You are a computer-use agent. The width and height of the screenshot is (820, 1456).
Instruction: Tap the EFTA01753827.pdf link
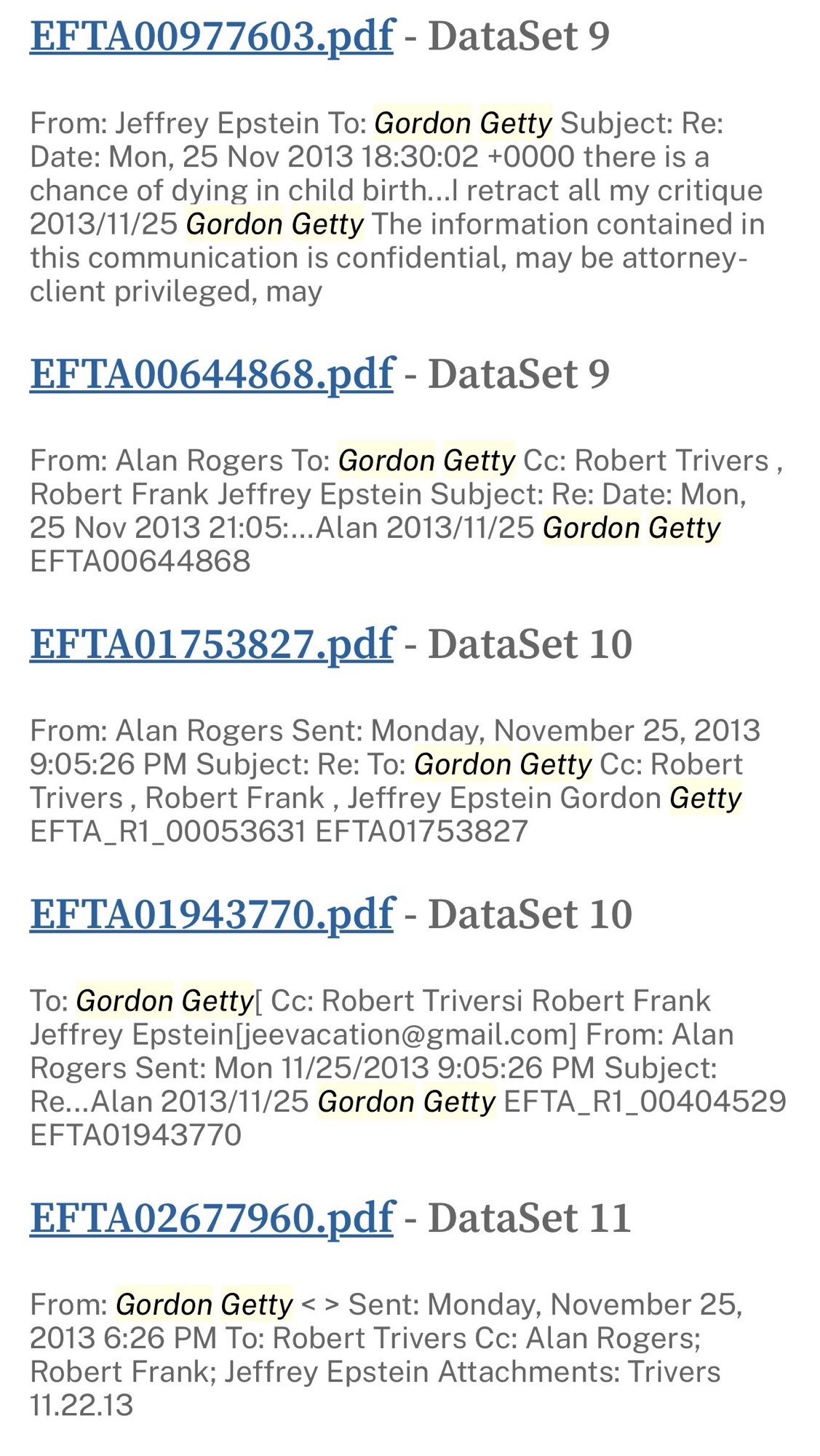point(211,644)
